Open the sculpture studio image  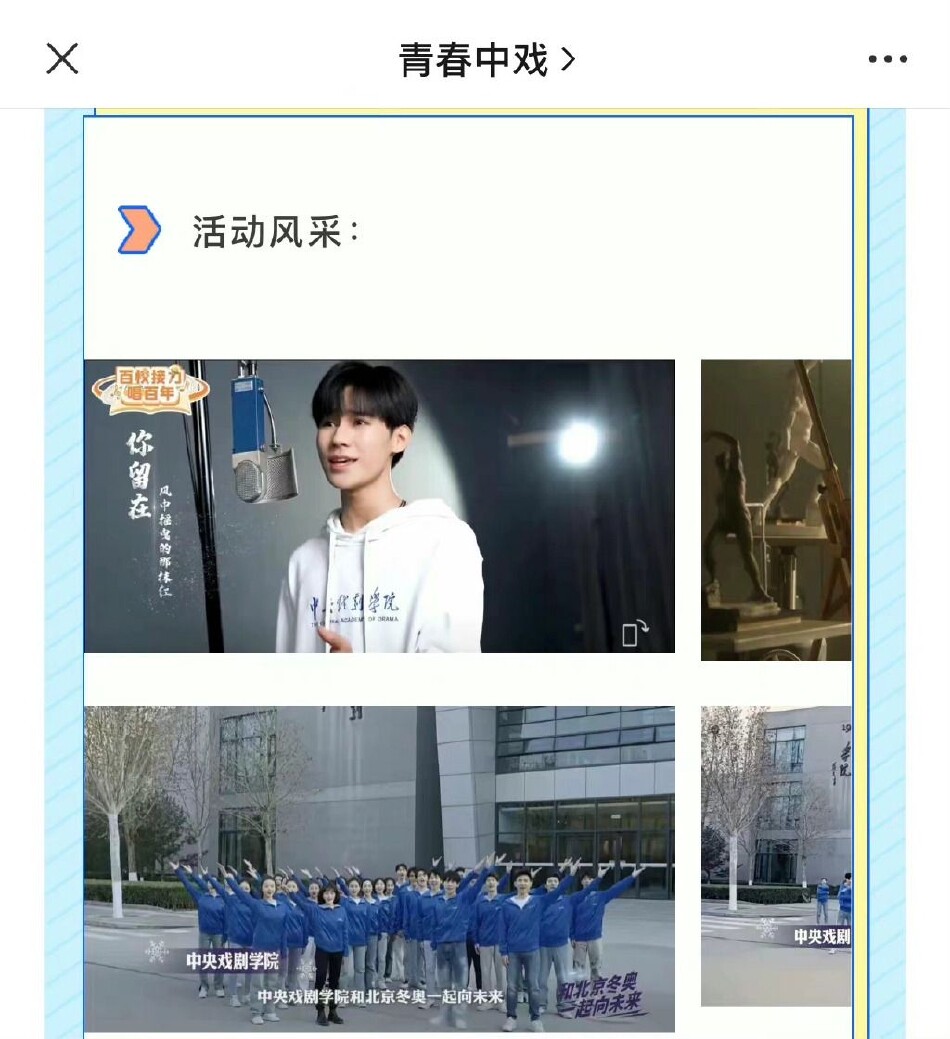[x=776, y=510]
